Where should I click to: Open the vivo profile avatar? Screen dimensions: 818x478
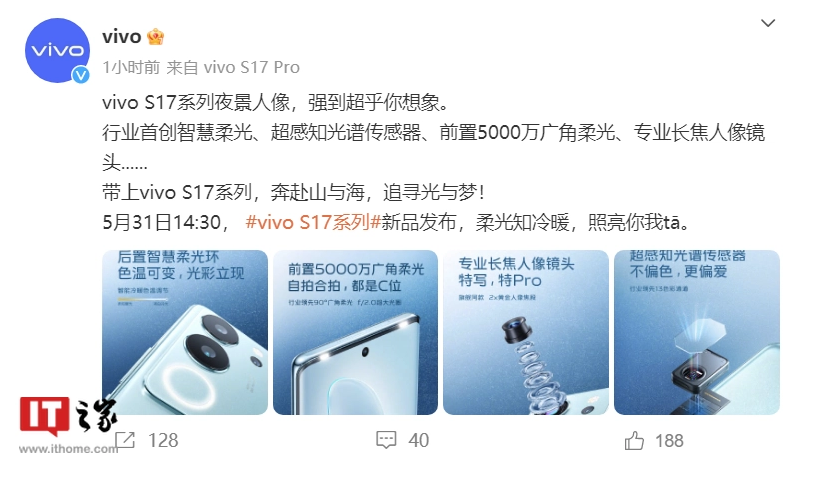56,50
